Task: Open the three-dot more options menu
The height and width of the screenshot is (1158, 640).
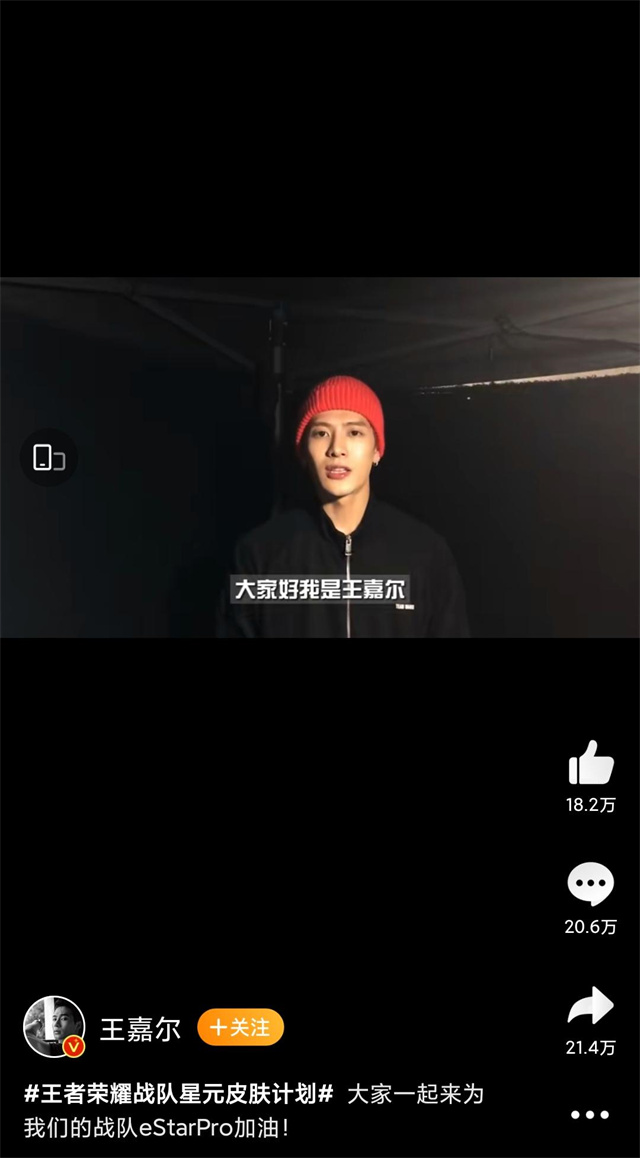Action: coord(590,1114)
